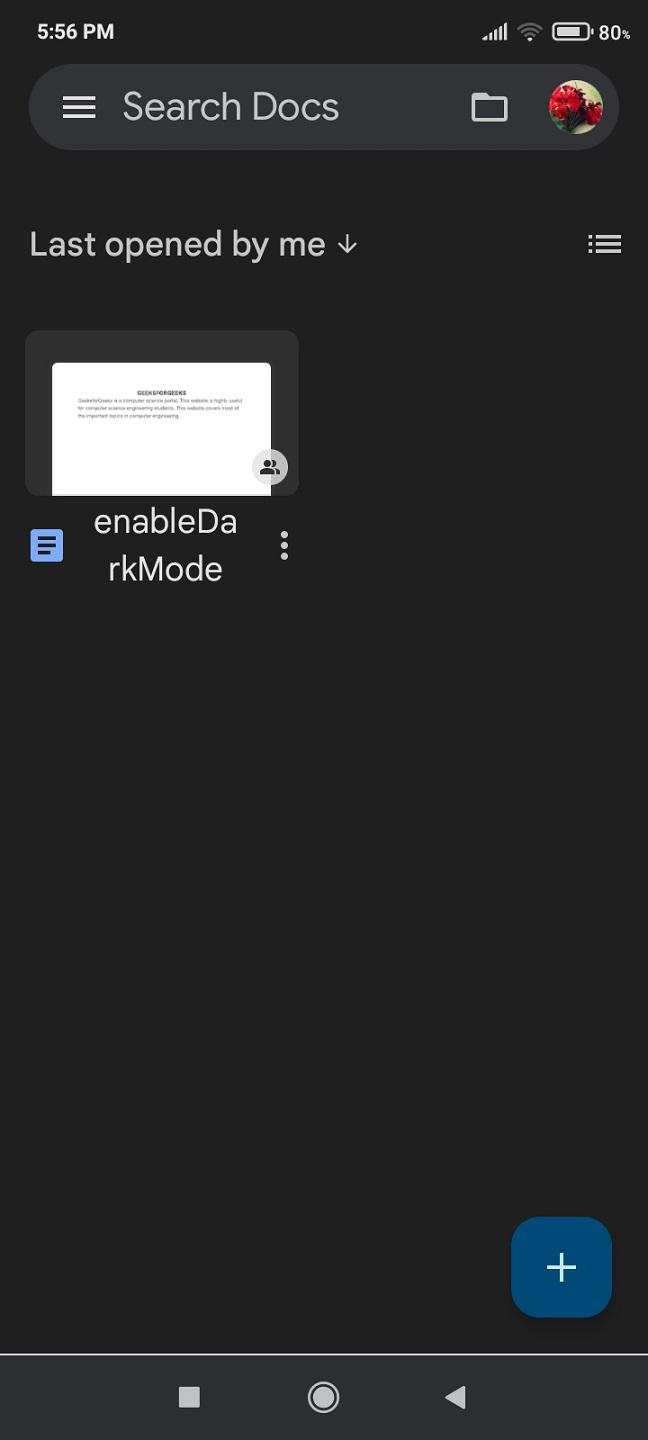Screen dimensions: 648x1440
Task: Open the navigation drawer menu
Action: 79,107
